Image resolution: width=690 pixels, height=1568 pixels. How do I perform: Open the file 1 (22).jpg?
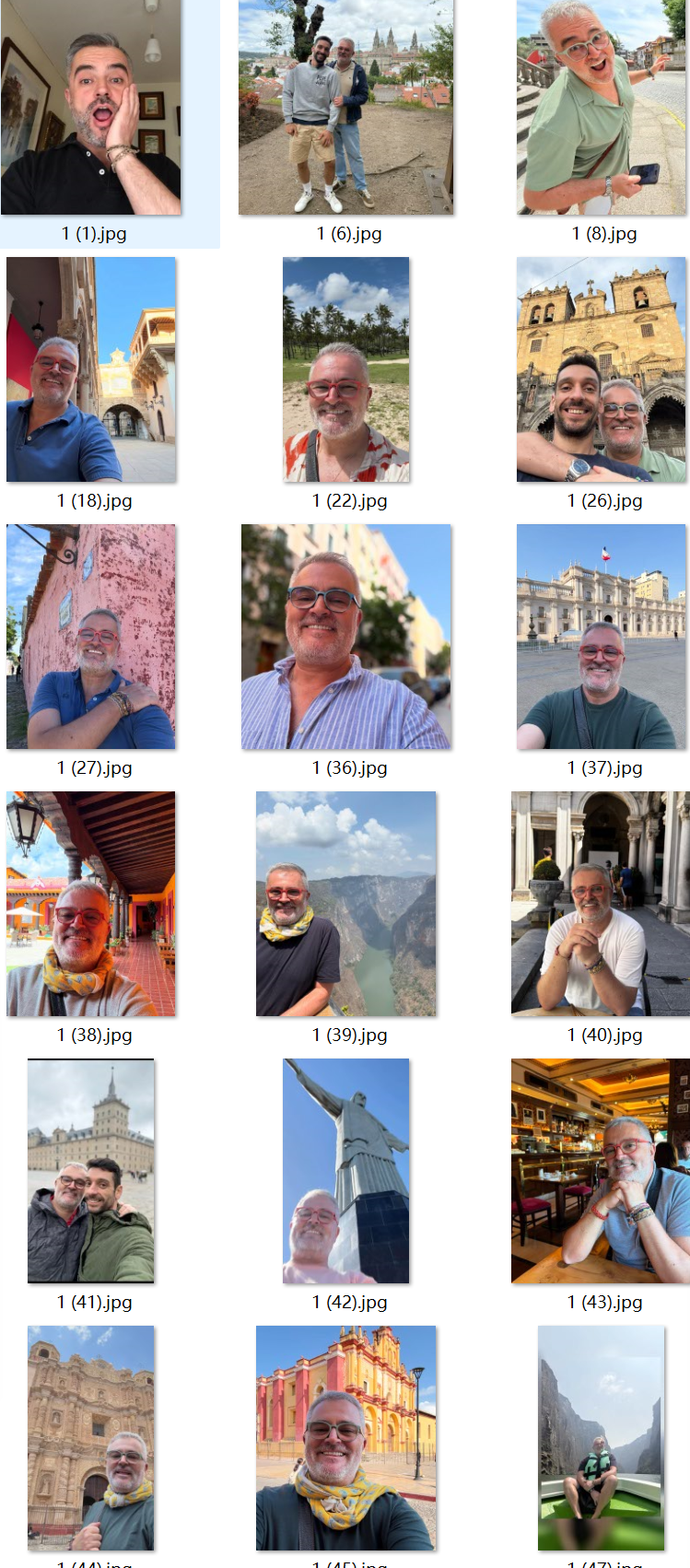click(x=346, y=369)
